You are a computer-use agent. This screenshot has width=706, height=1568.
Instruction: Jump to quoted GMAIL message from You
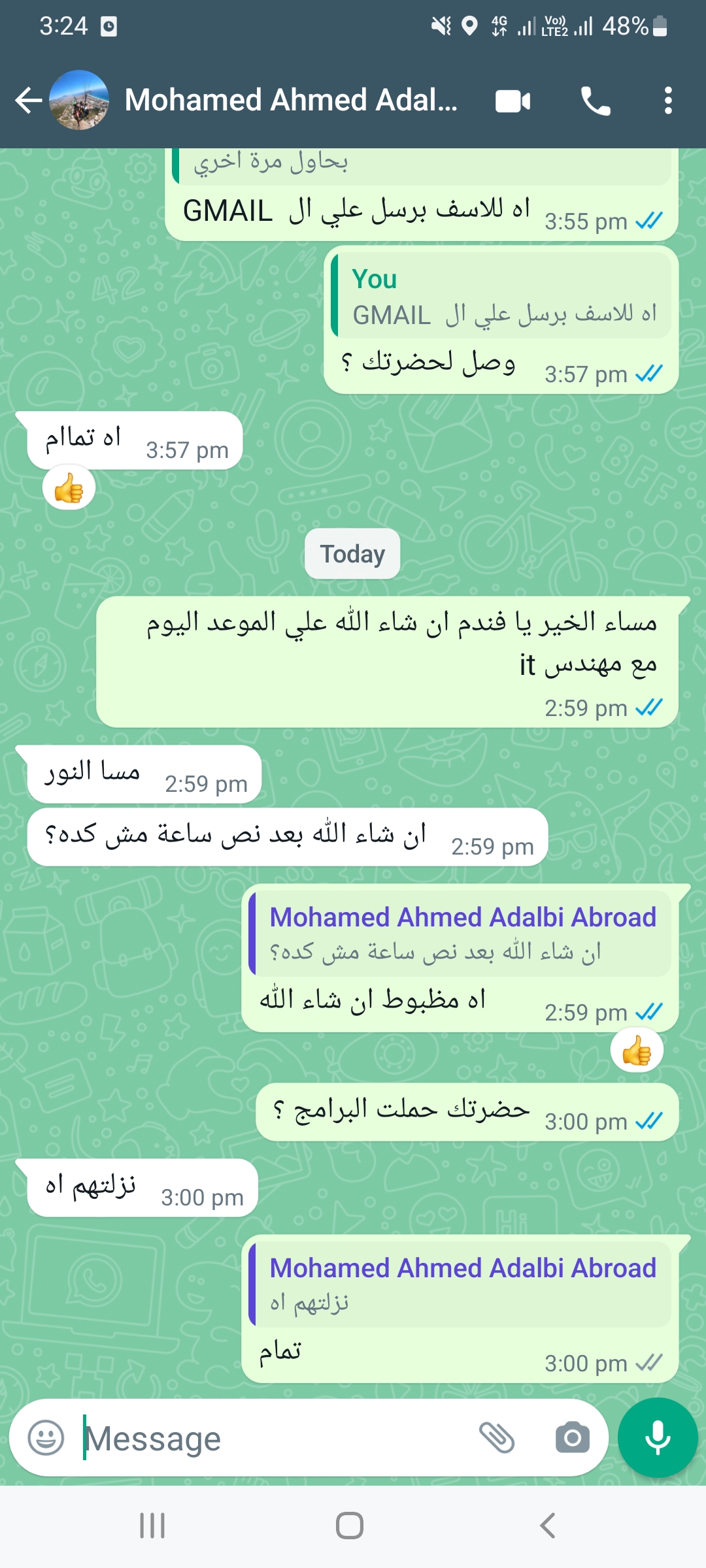pos(501,295)
